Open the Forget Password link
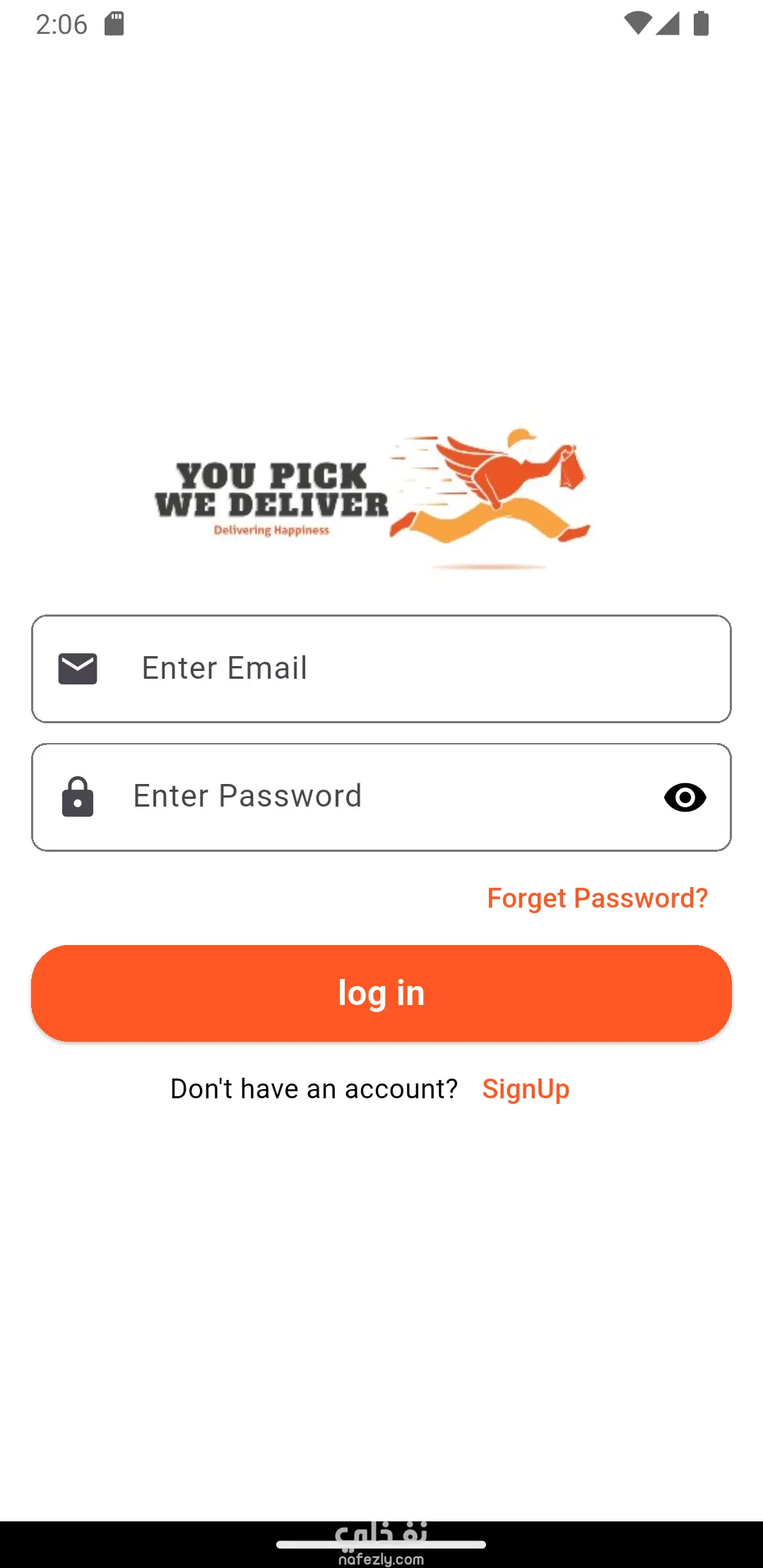 click(x=597, y=898)
